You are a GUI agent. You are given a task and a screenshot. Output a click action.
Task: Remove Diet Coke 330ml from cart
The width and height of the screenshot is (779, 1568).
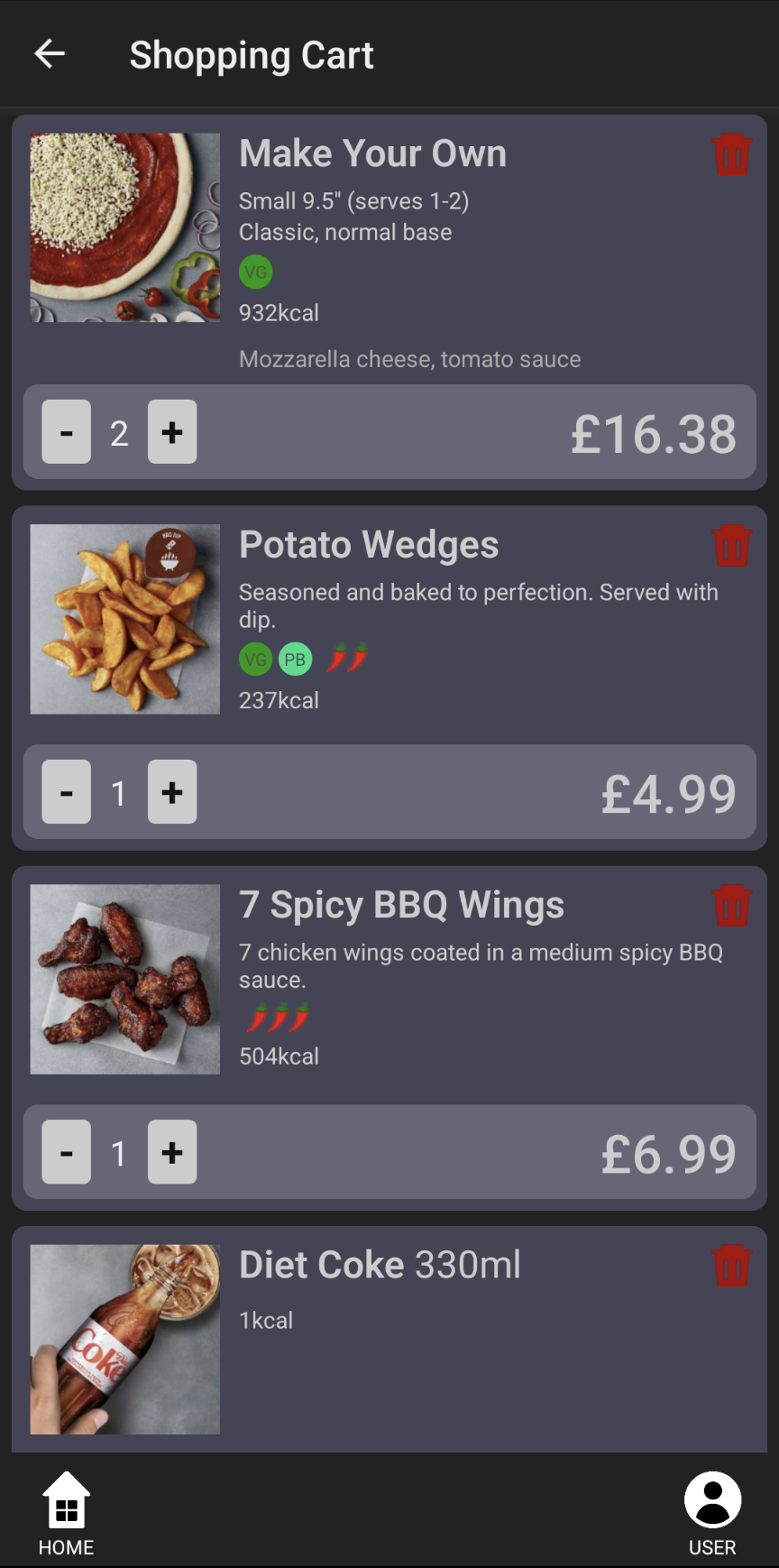pos(732,1266)
